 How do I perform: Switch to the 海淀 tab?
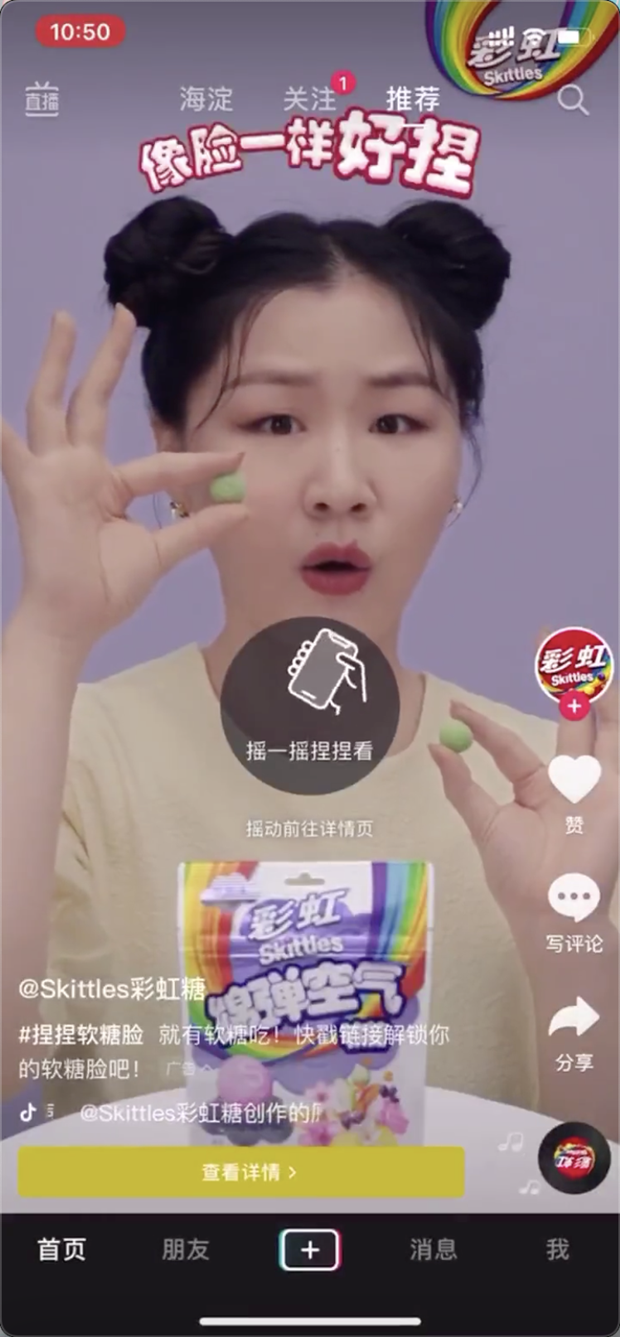point(206,99)
